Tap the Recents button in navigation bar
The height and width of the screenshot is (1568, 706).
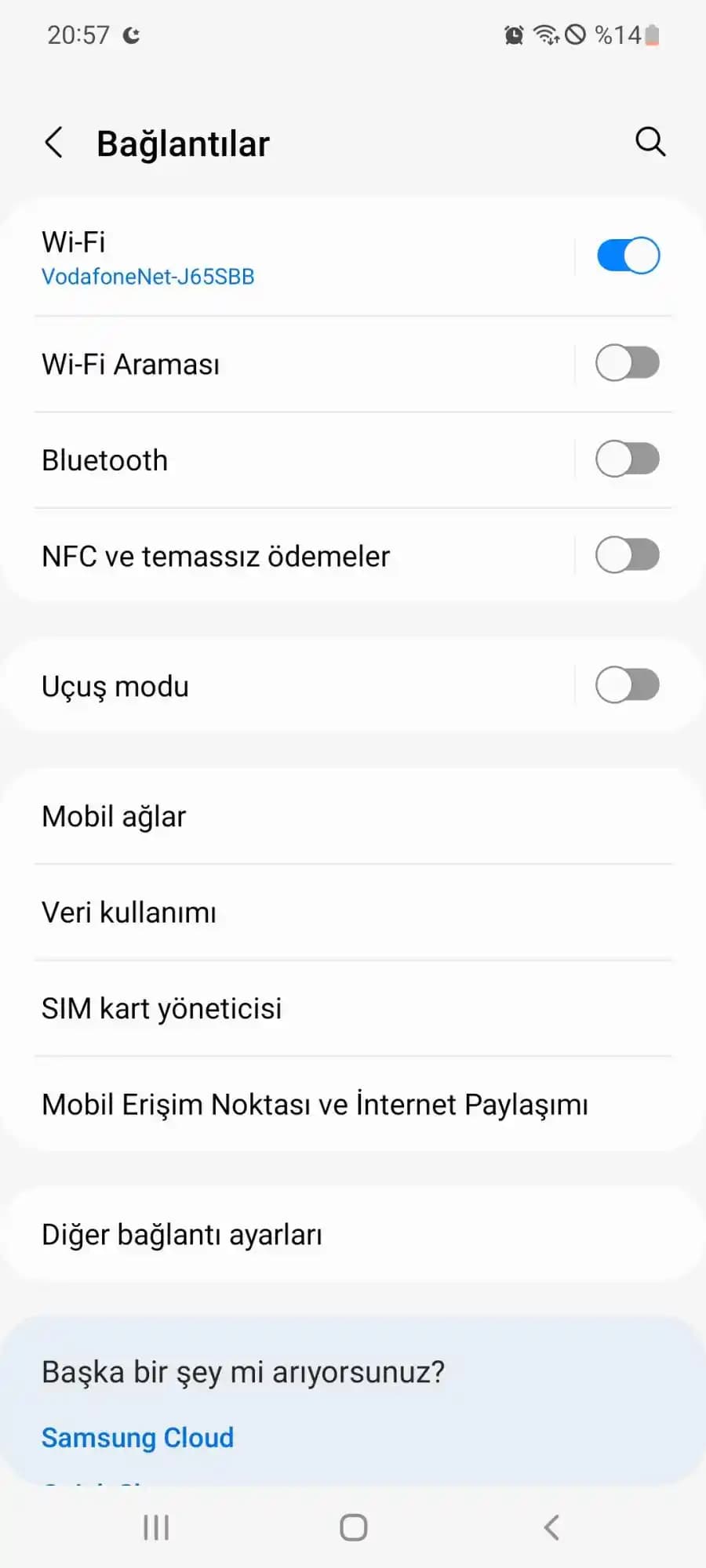click(155, 1526)
